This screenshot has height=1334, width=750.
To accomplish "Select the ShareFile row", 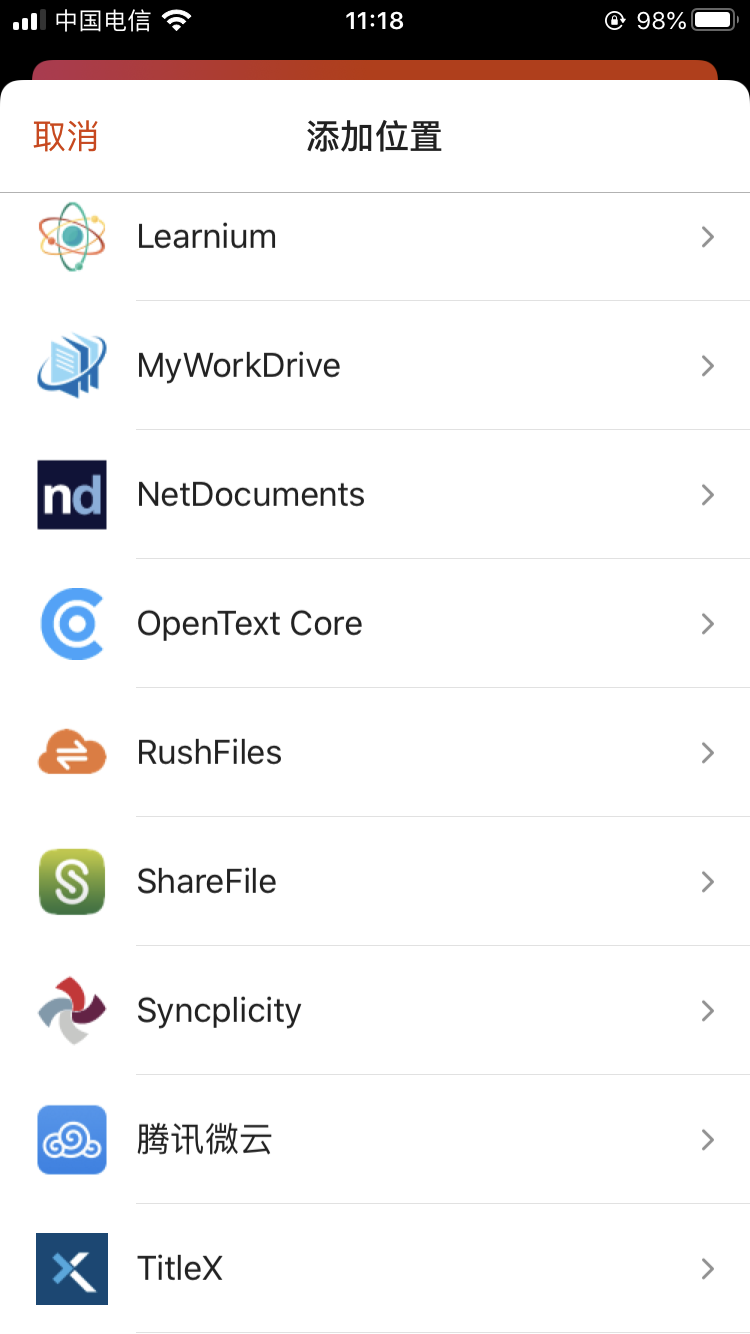I will (375, 882).
